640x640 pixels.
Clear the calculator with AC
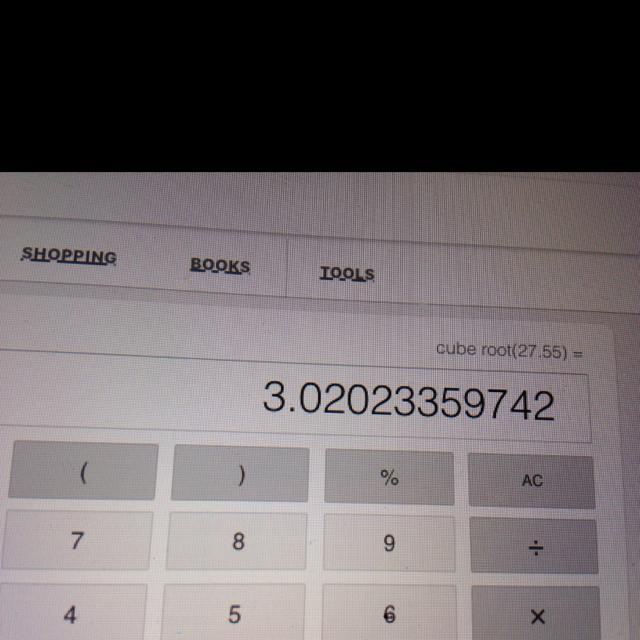click(532, 481)
